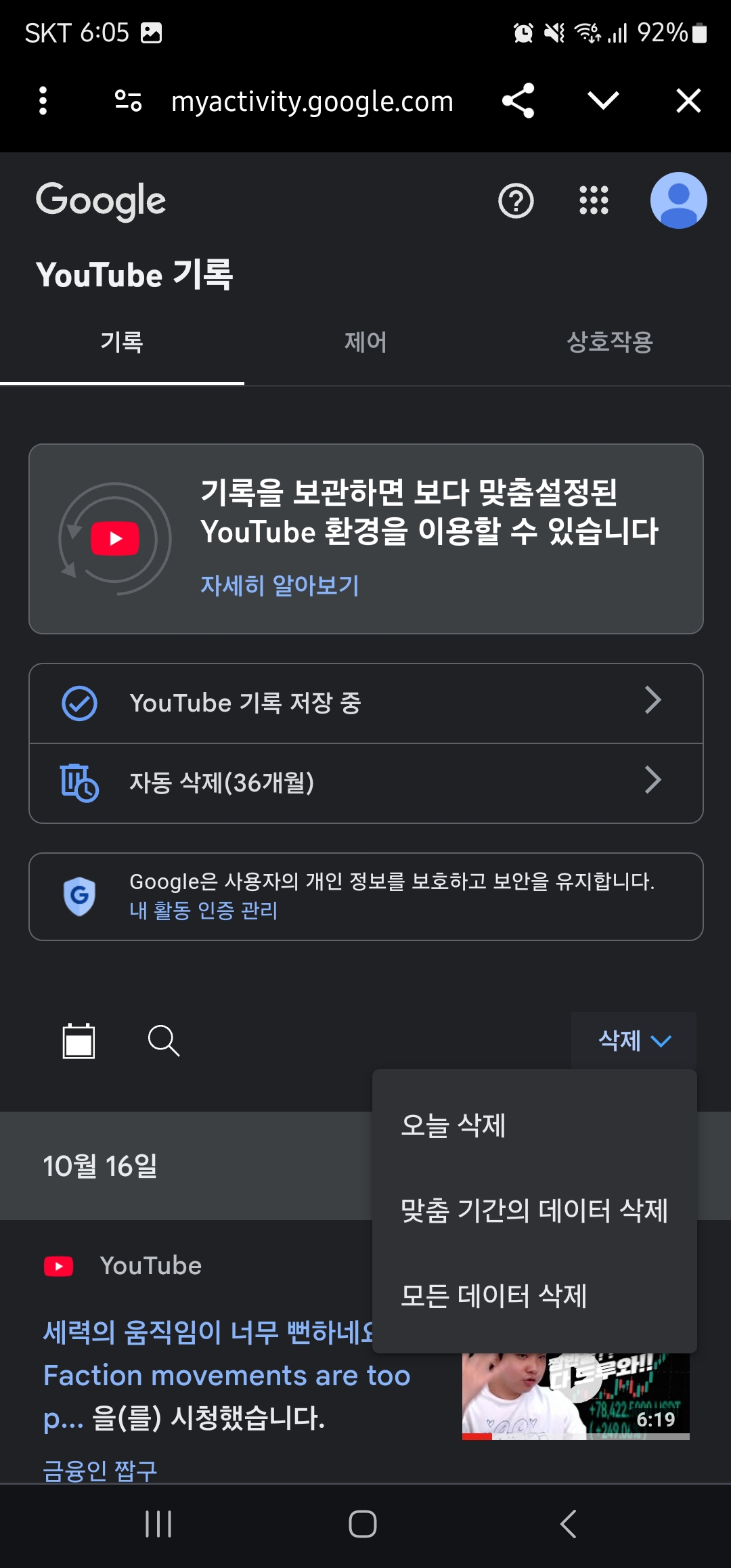Switch to the 제어 tab

[x=365, y=343]
